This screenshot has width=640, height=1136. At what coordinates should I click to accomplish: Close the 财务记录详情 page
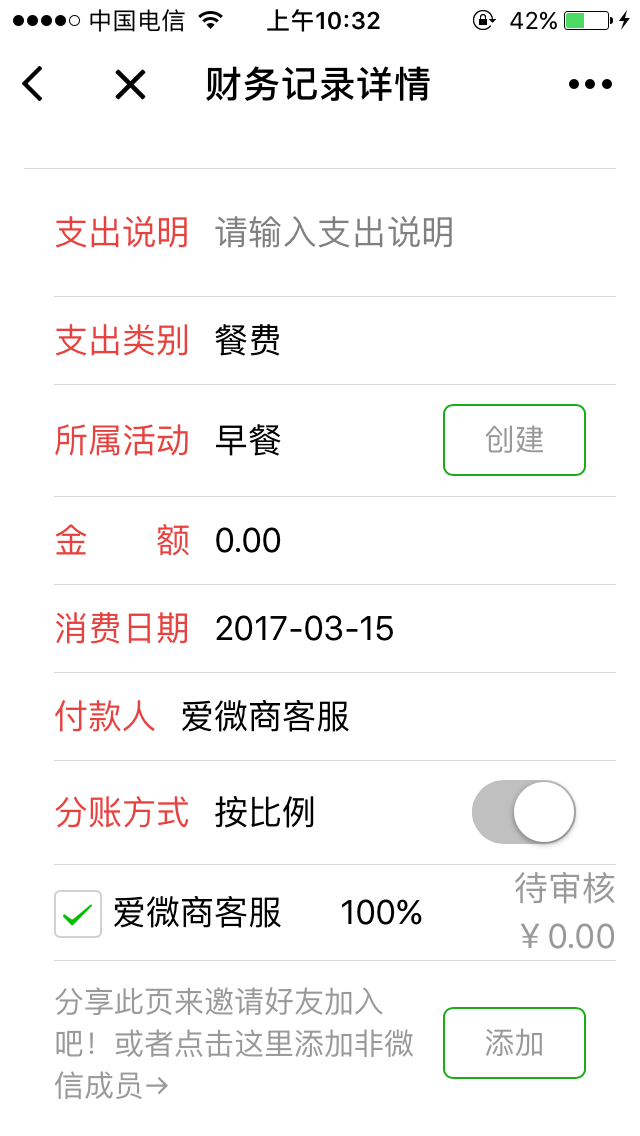(x=130, y=85)
